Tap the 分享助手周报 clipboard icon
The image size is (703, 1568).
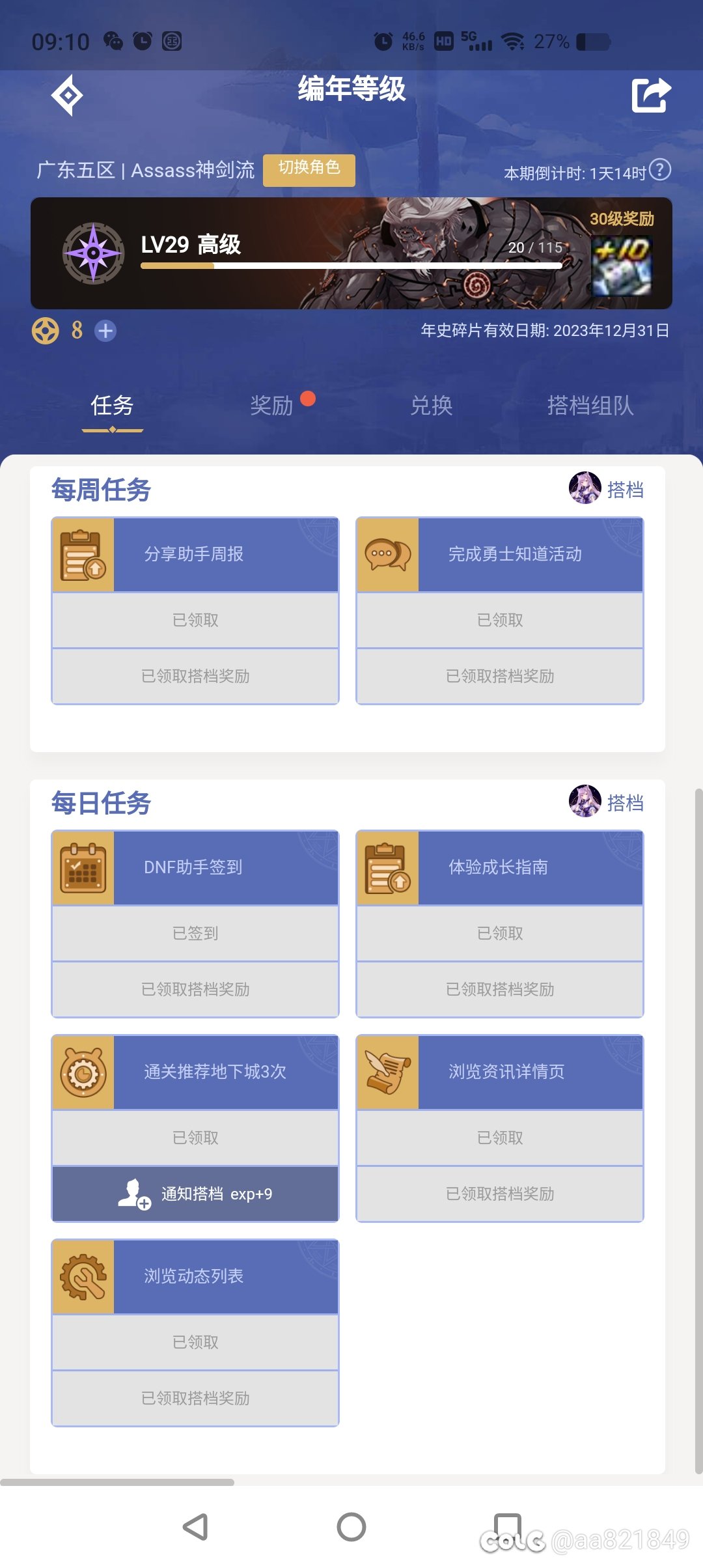tap(82, 554)
